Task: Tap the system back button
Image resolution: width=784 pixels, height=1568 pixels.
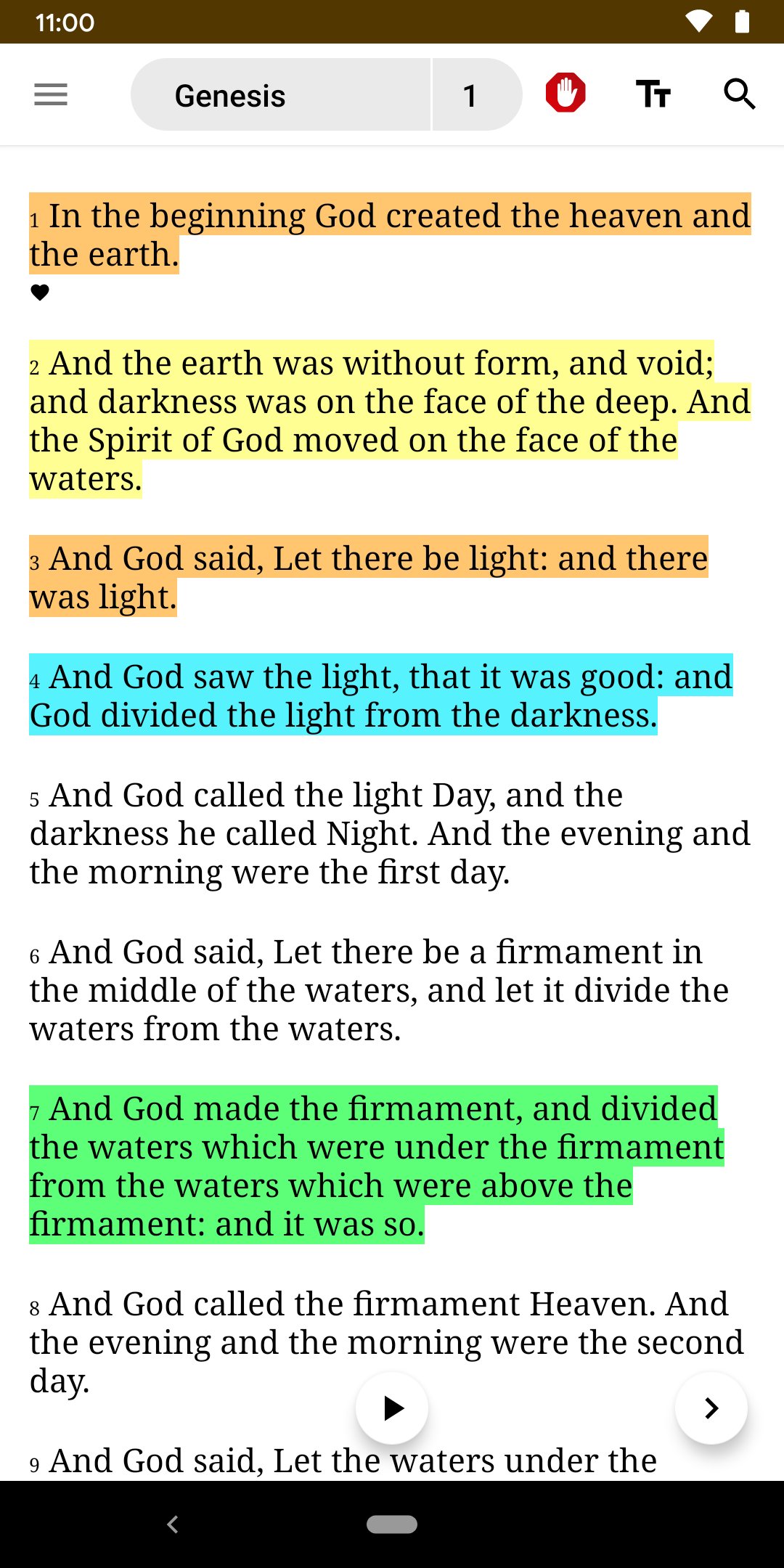Action: coord(173,1524)
